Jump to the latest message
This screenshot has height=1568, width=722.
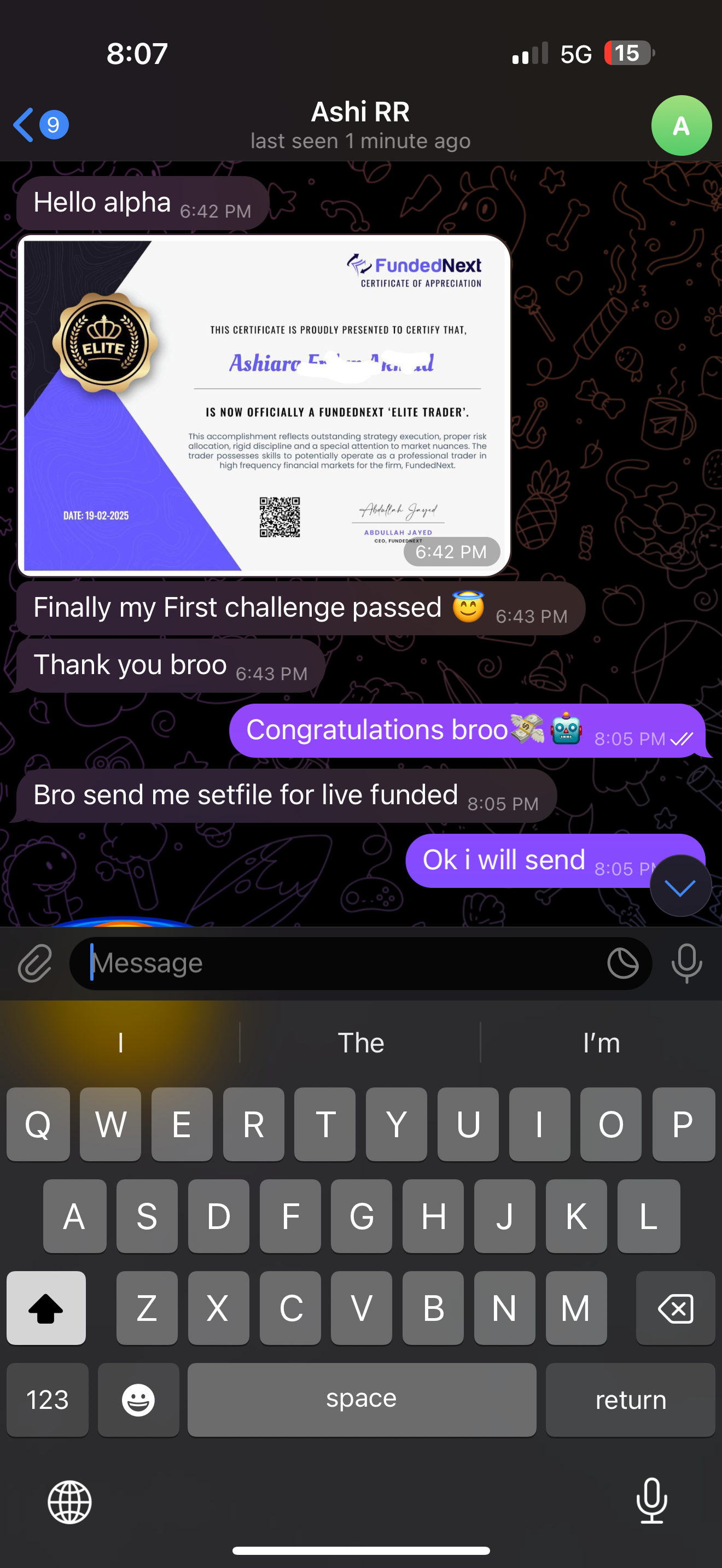point(680,887)
